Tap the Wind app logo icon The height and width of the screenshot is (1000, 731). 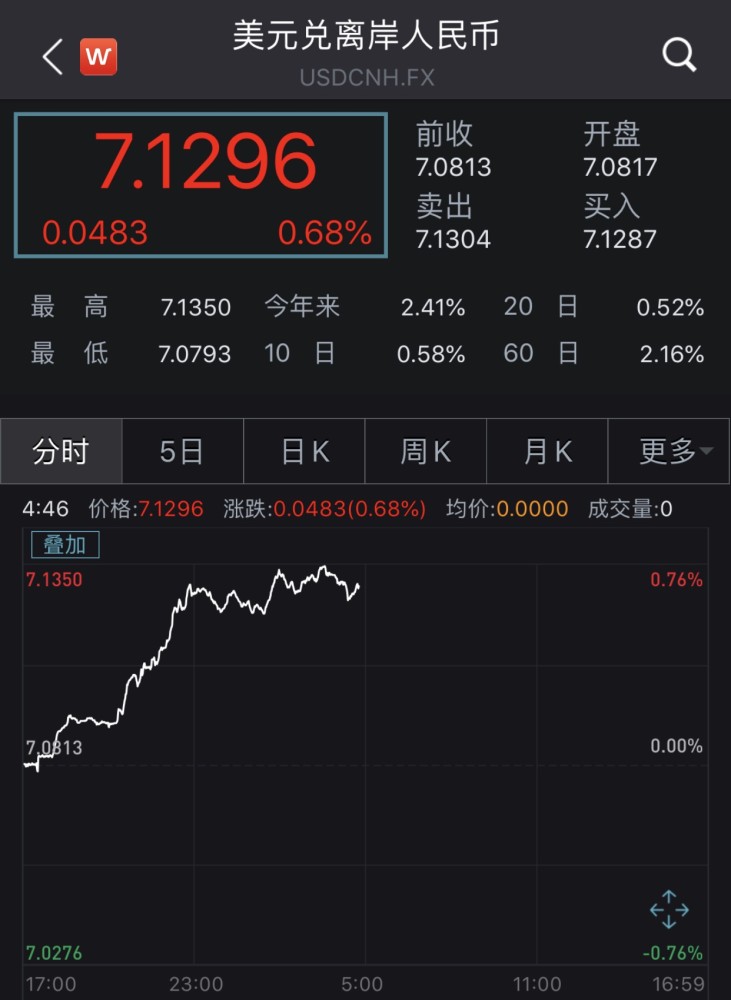click(x=97, y=57)
